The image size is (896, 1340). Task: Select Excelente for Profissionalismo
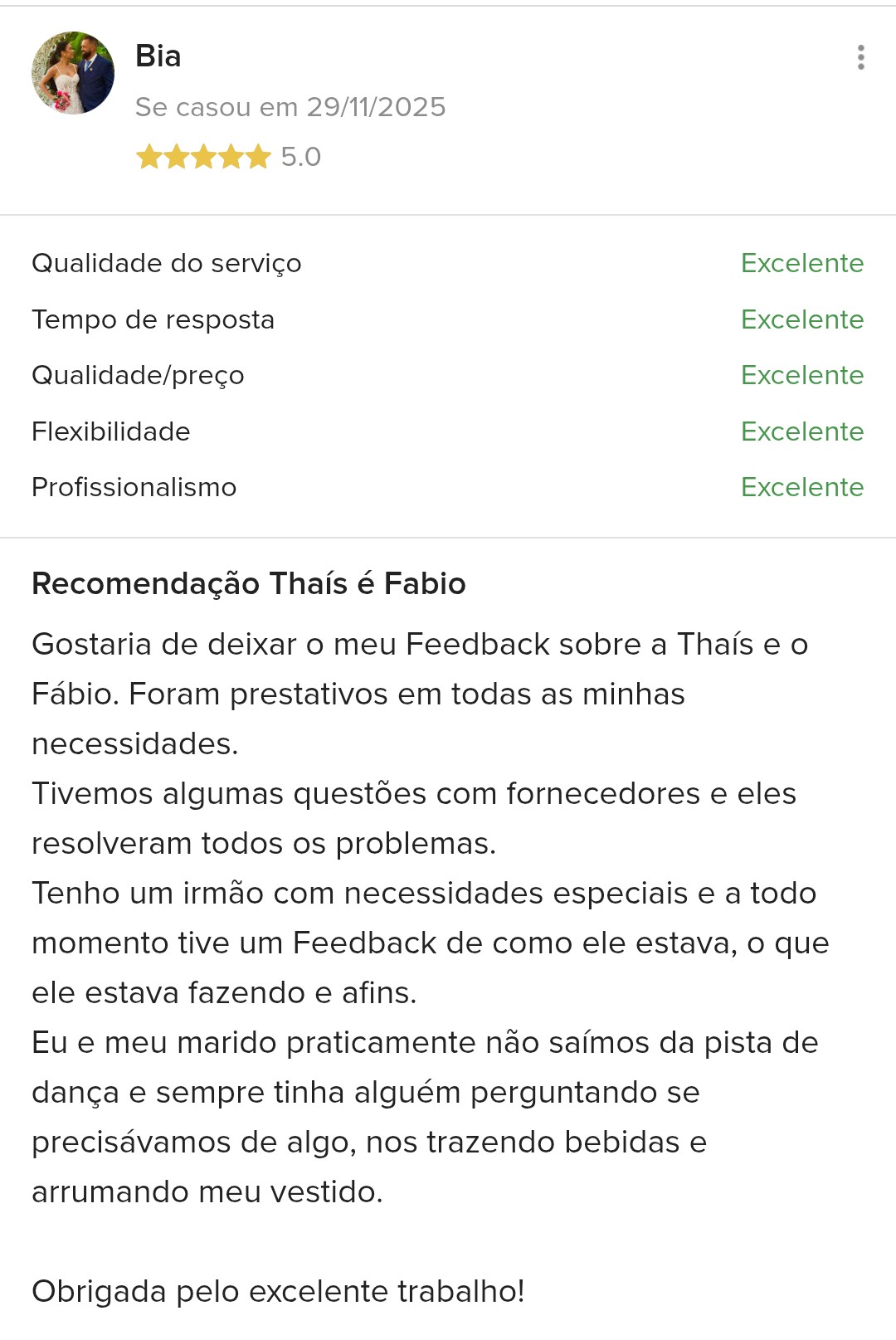click(x=801, y=488)
